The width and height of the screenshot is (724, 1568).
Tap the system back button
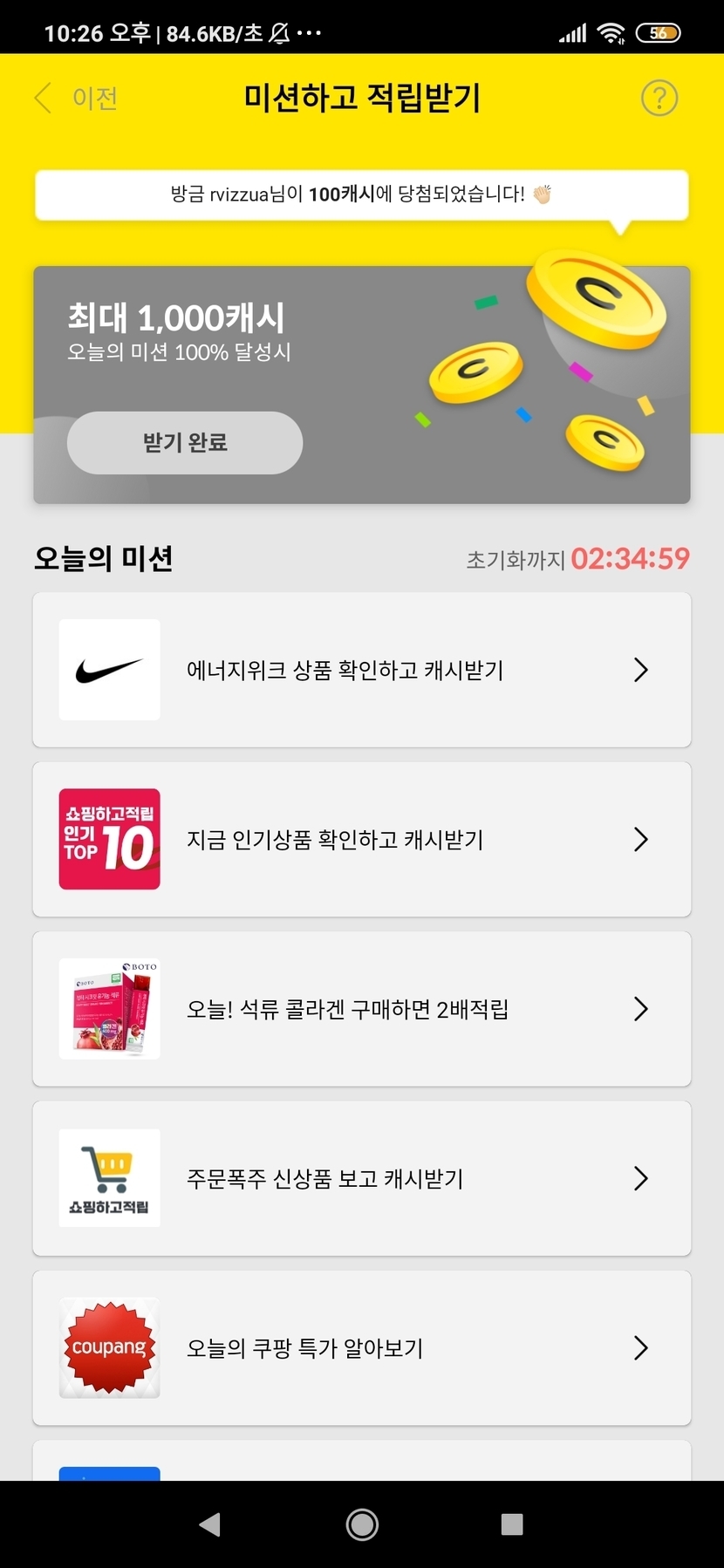[209, 1524]
